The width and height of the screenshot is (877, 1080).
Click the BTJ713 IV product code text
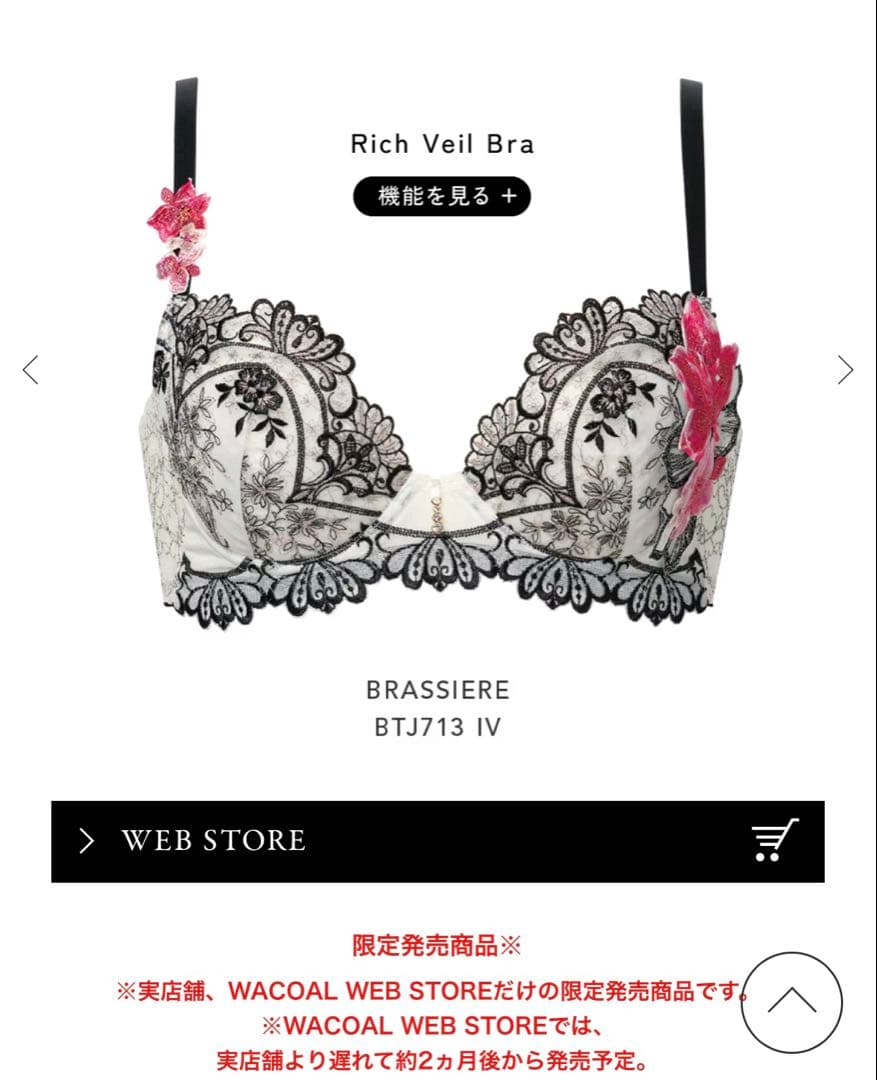[438, 727]
